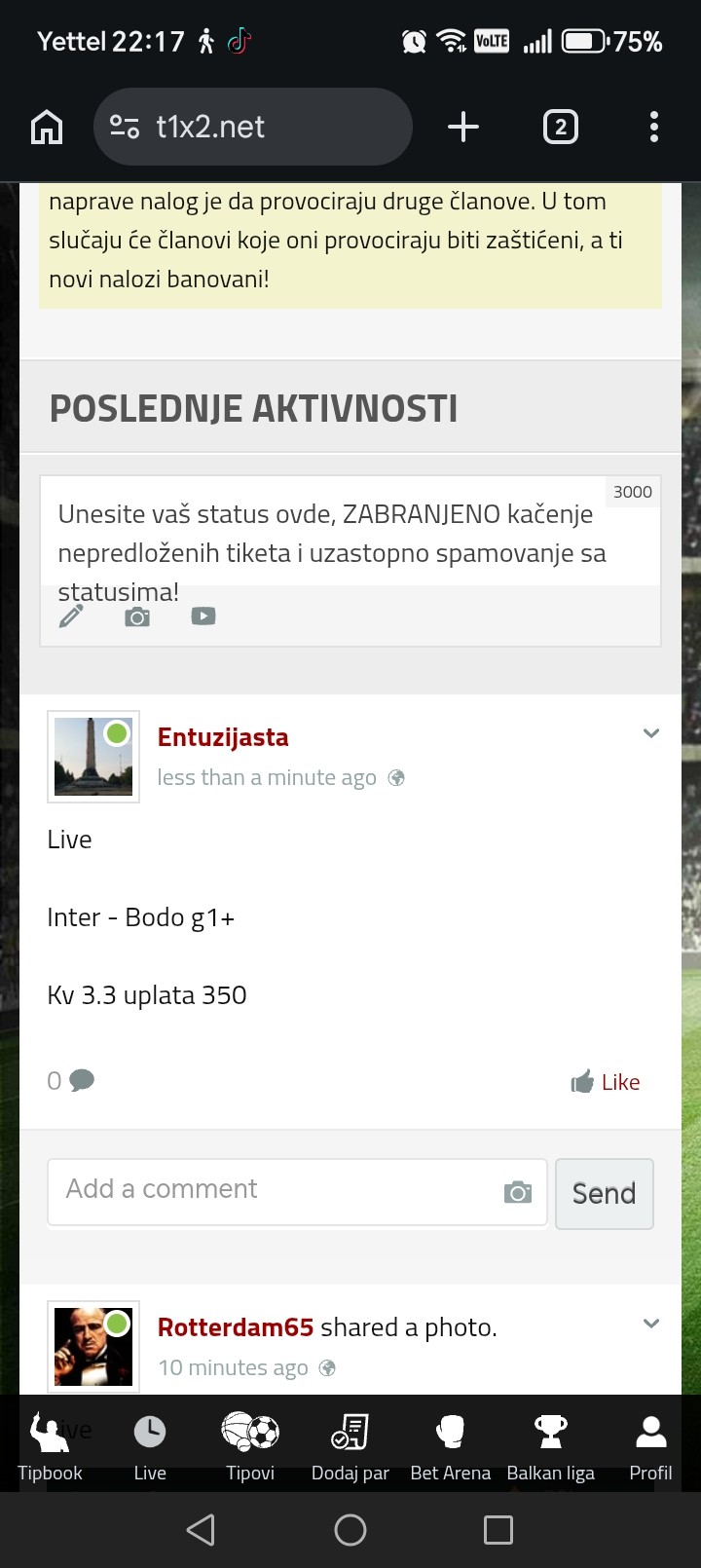Open Rotterdam65's profile
The width and height of the screenshot is (701, 1568).
tap(236, 1327)
